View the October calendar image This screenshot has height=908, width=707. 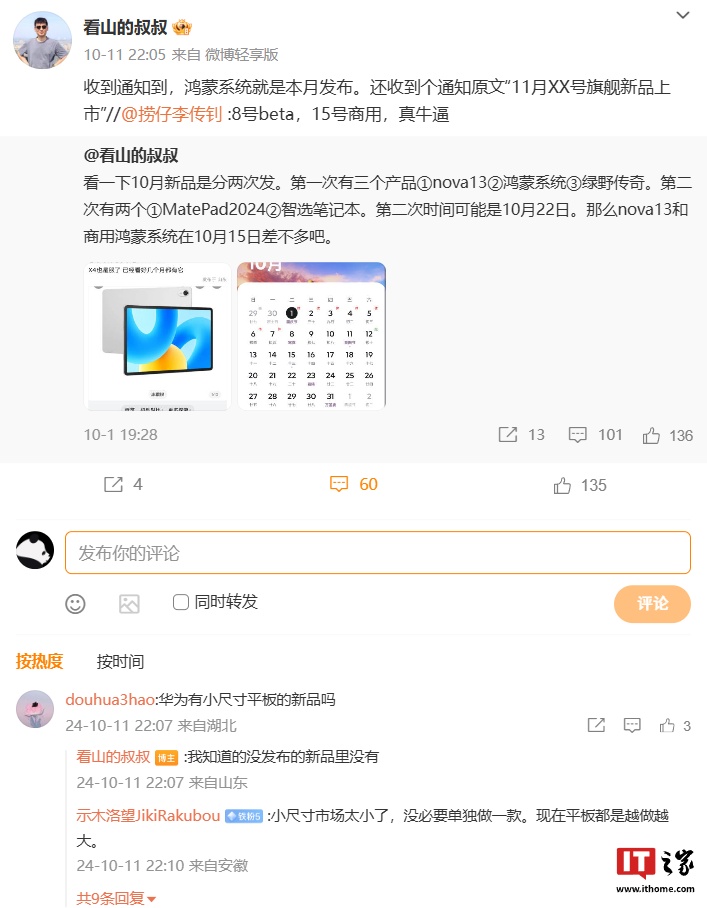coord(311,336)
